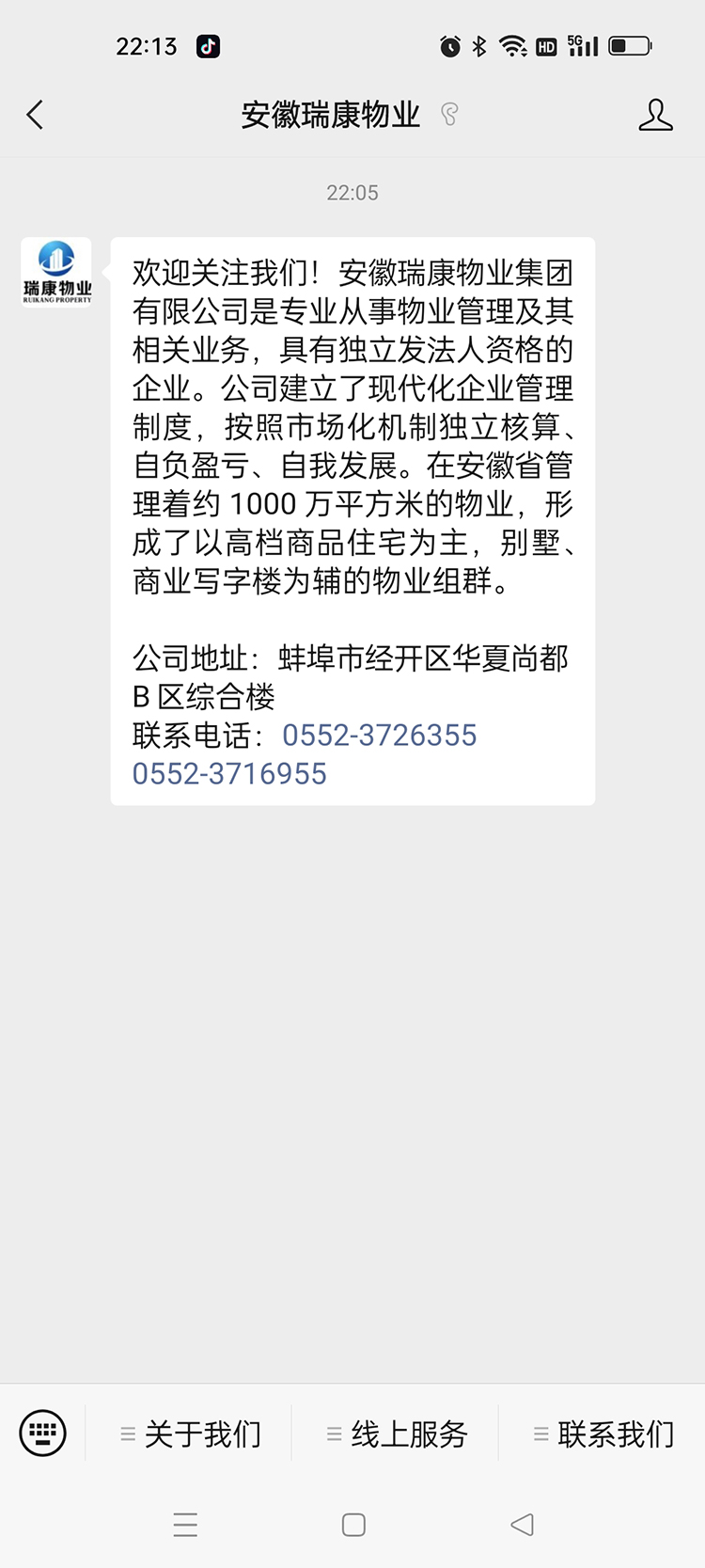Tap the 瑞康物业 account avatar logo
The height and width of the screenshot is (1568, 705).
pos(55,272)
